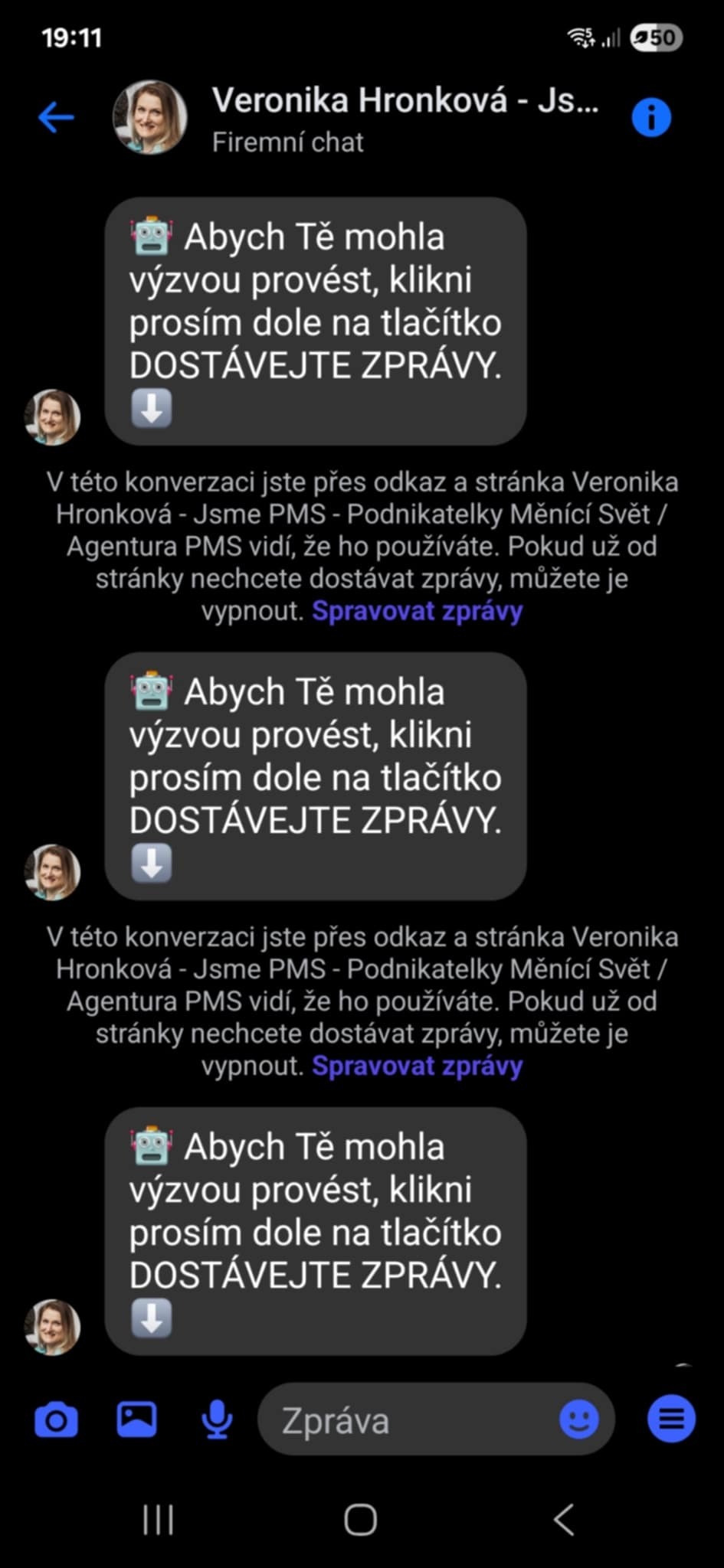724x1568 pixels.
Task: Open the system recent apps view
Action: point(158,1520)
